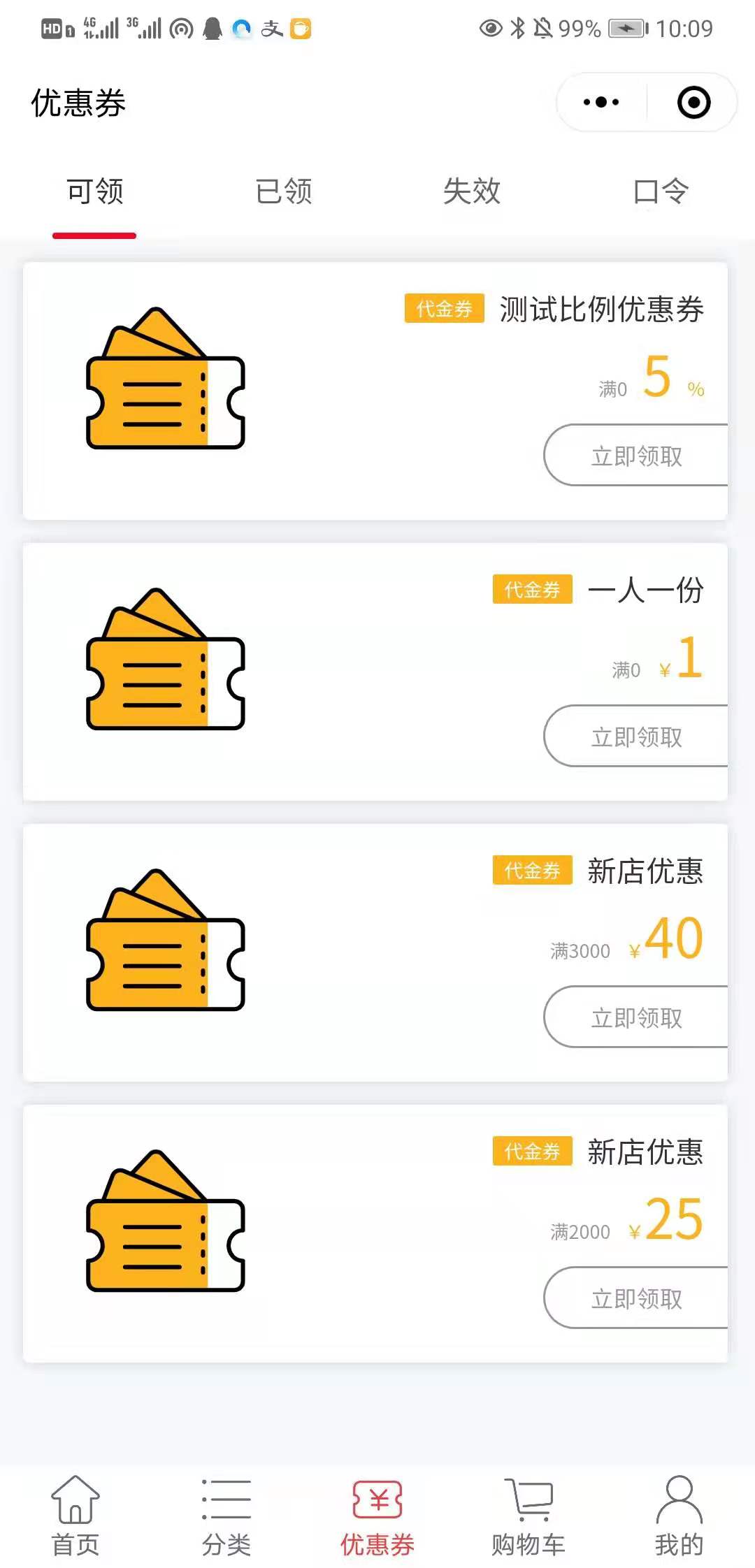Viewport: 755px width, 1568px height.
Task: Switch to the 失效 tab
Action: click(472, 191)
